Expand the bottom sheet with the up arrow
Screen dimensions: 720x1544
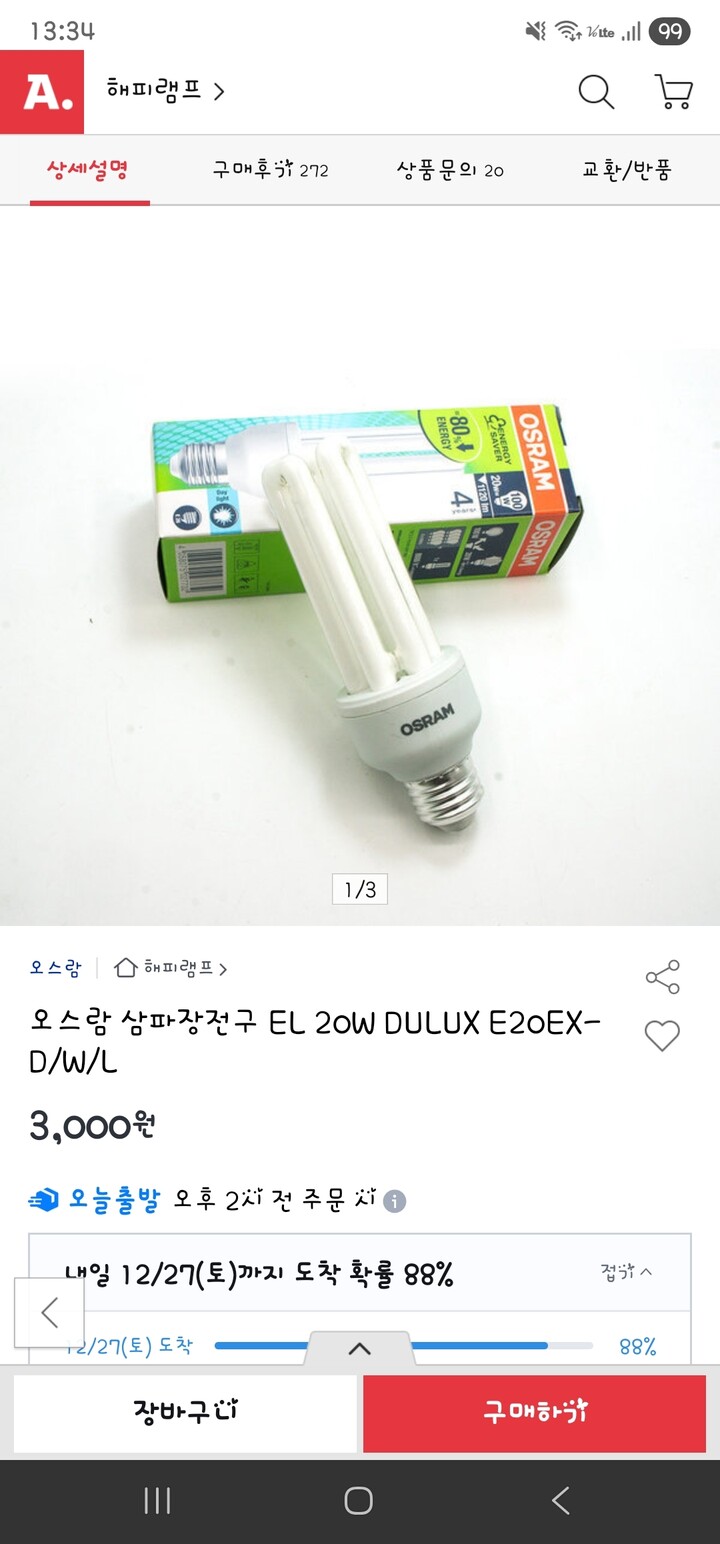tap(359, 1349)
